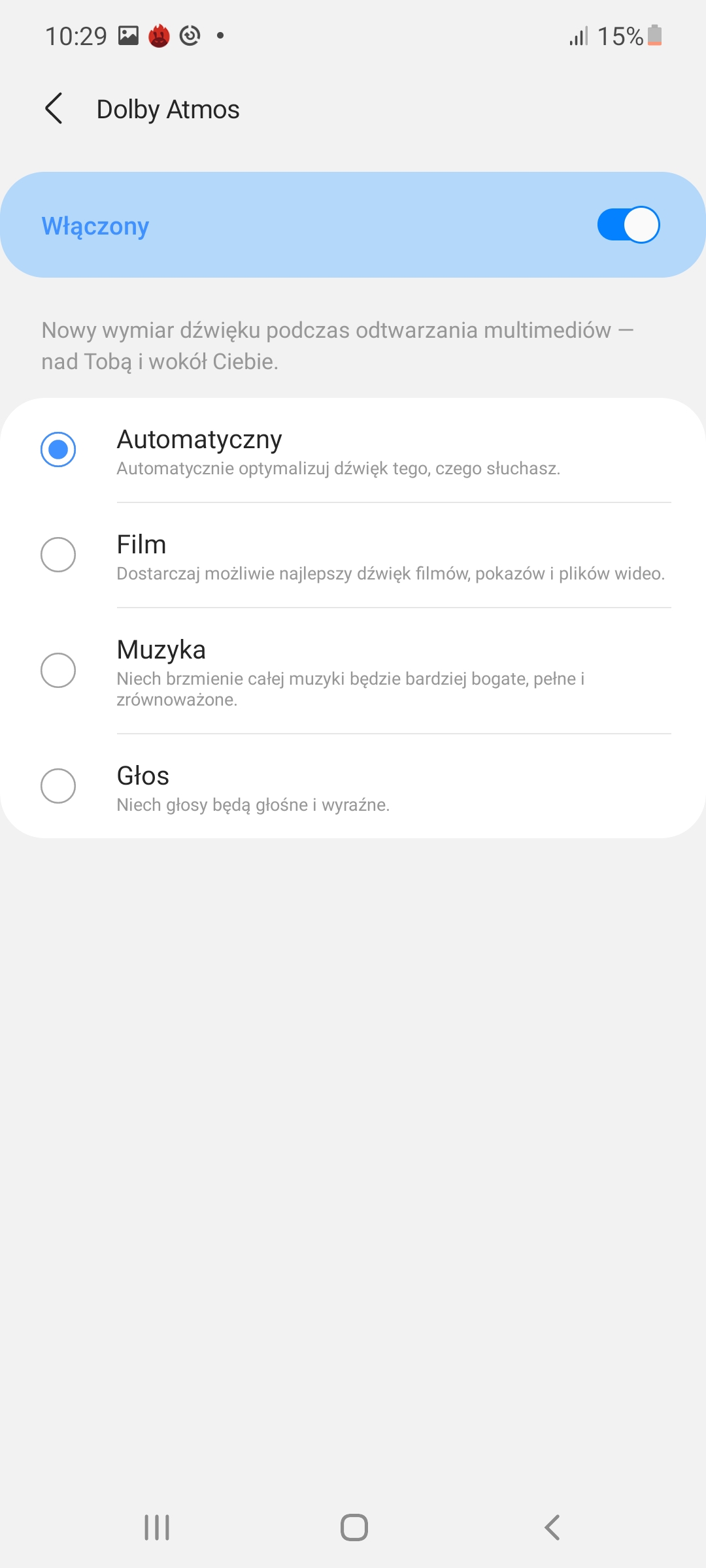Select the Automatyczny sound mode

click(x=58, y=449)
